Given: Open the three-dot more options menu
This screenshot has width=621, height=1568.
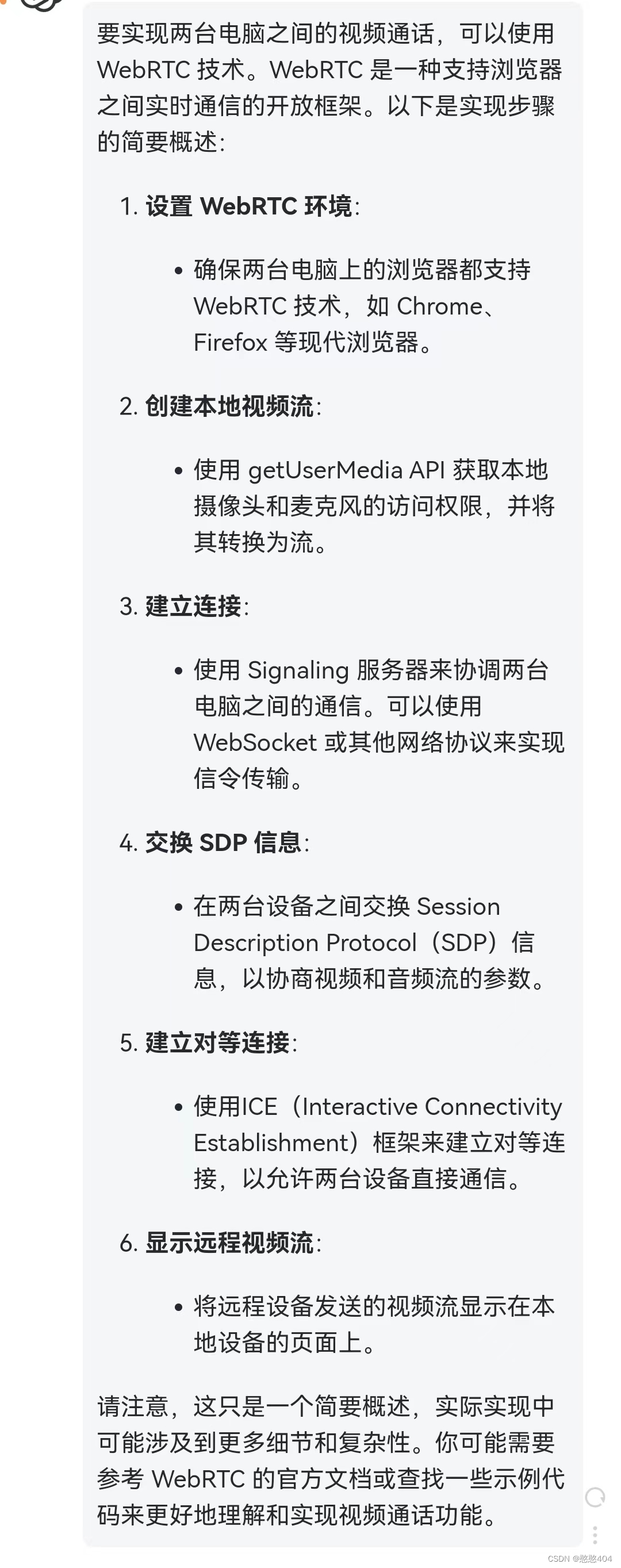Looking at the screenshot, I should 595,1535.
